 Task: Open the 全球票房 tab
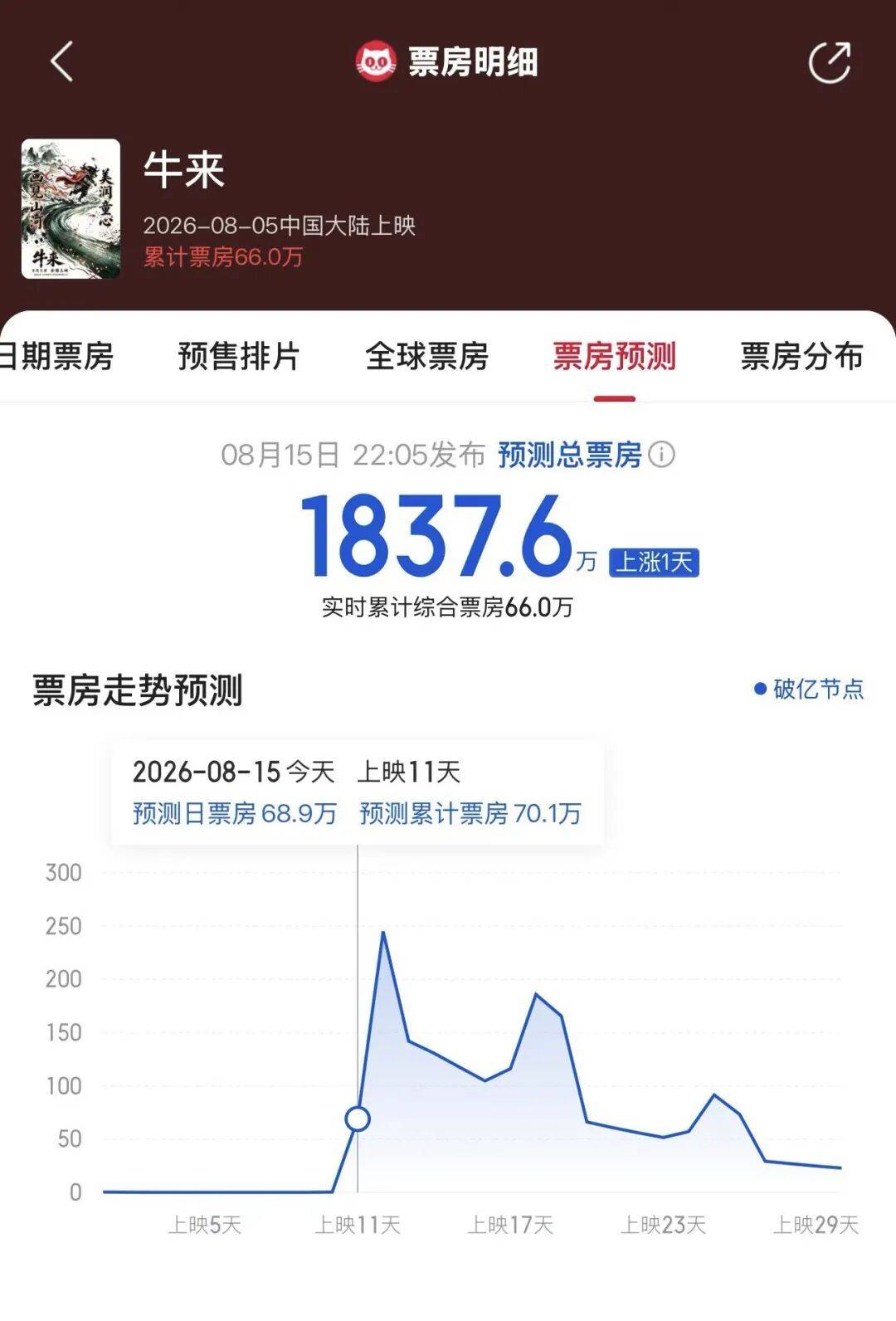pyautogui.click(x=426, y=356)
